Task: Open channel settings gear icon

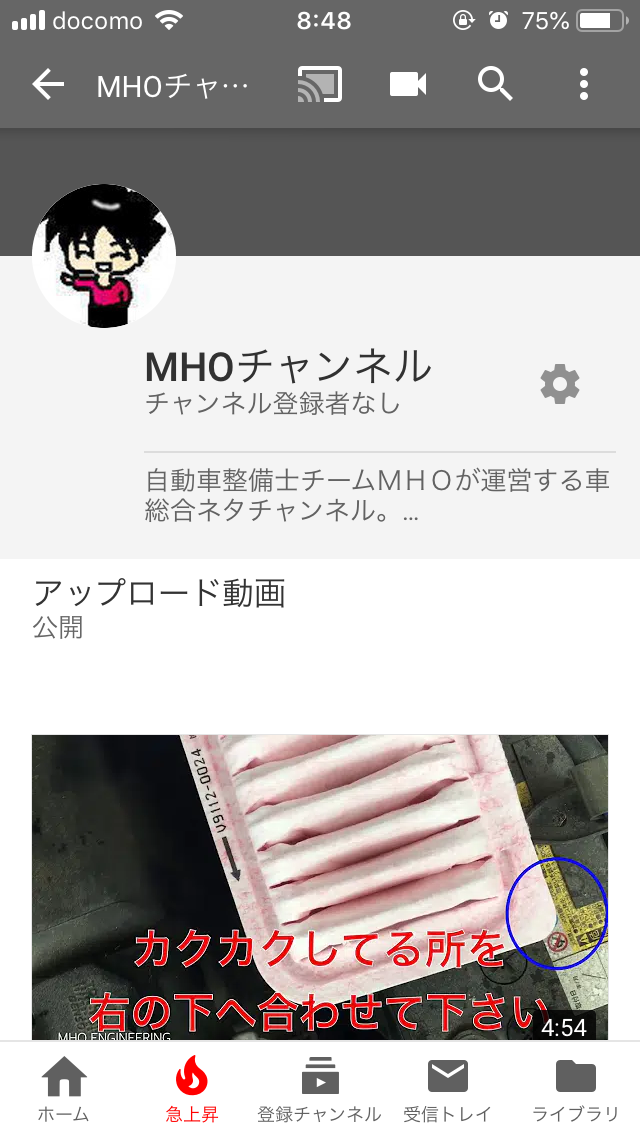Action: (560, 384)
